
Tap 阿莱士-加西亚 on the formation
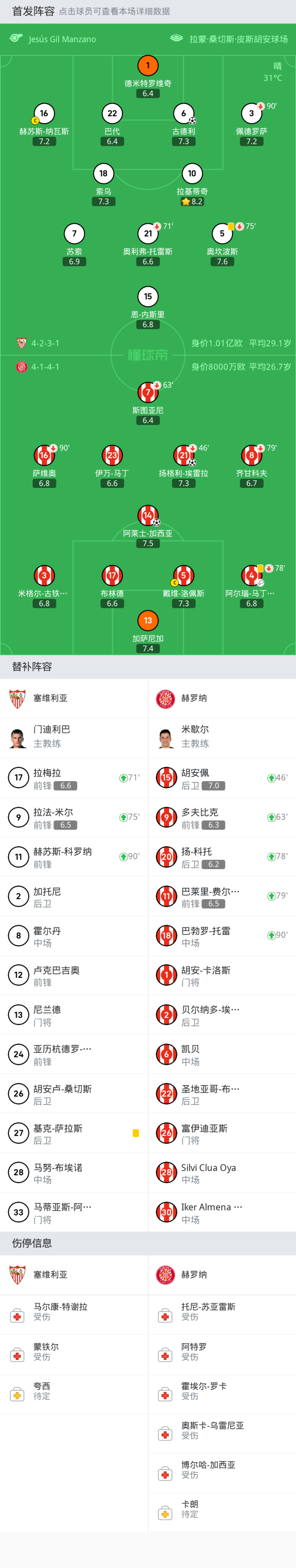click(148, 515)
